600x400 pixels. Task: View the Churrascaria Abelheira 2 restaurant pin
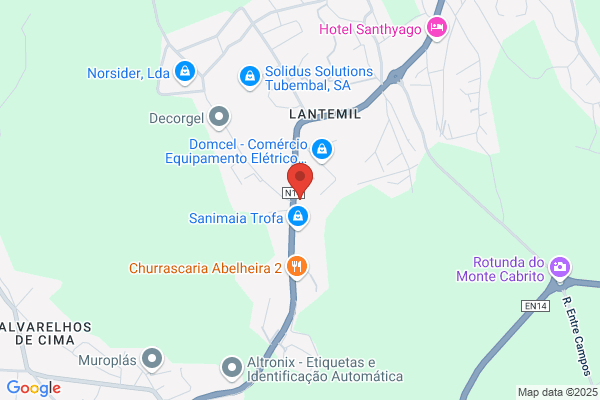(x=297, y=267)
